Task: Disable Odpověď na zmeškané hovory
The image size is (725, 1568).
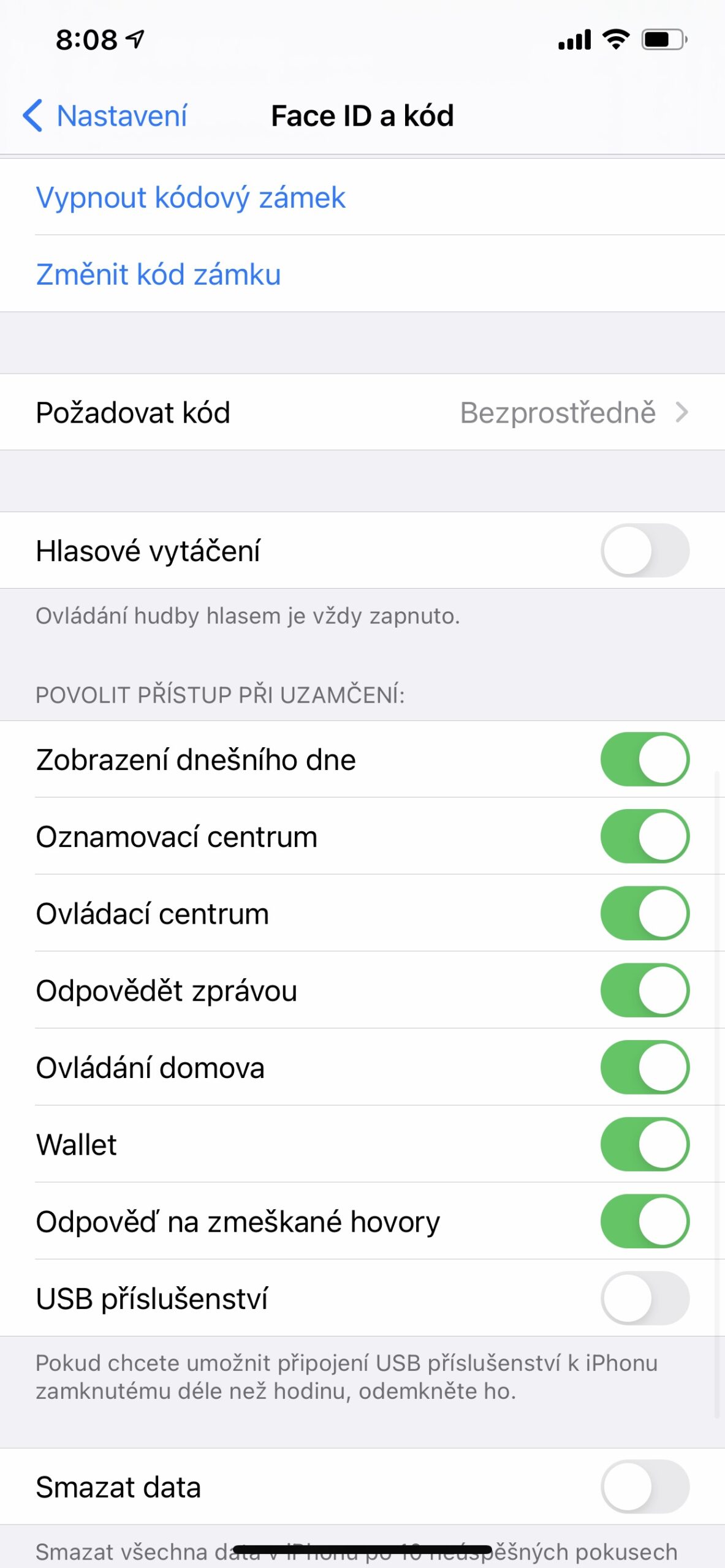Action: pos(645,1221)
